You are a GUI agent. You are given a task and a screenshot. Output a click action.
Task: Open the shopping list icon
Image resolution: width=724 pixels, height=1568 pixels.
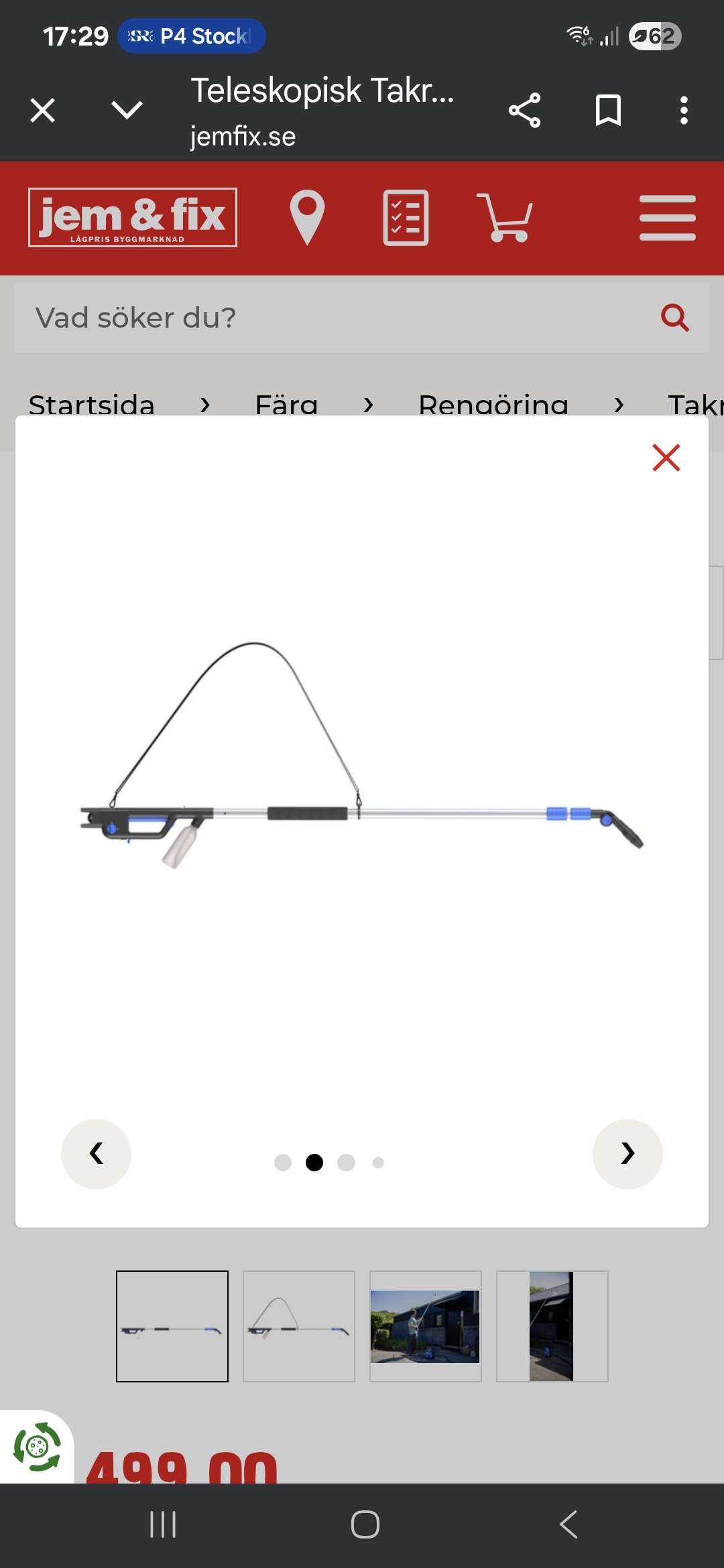[406, 218]
